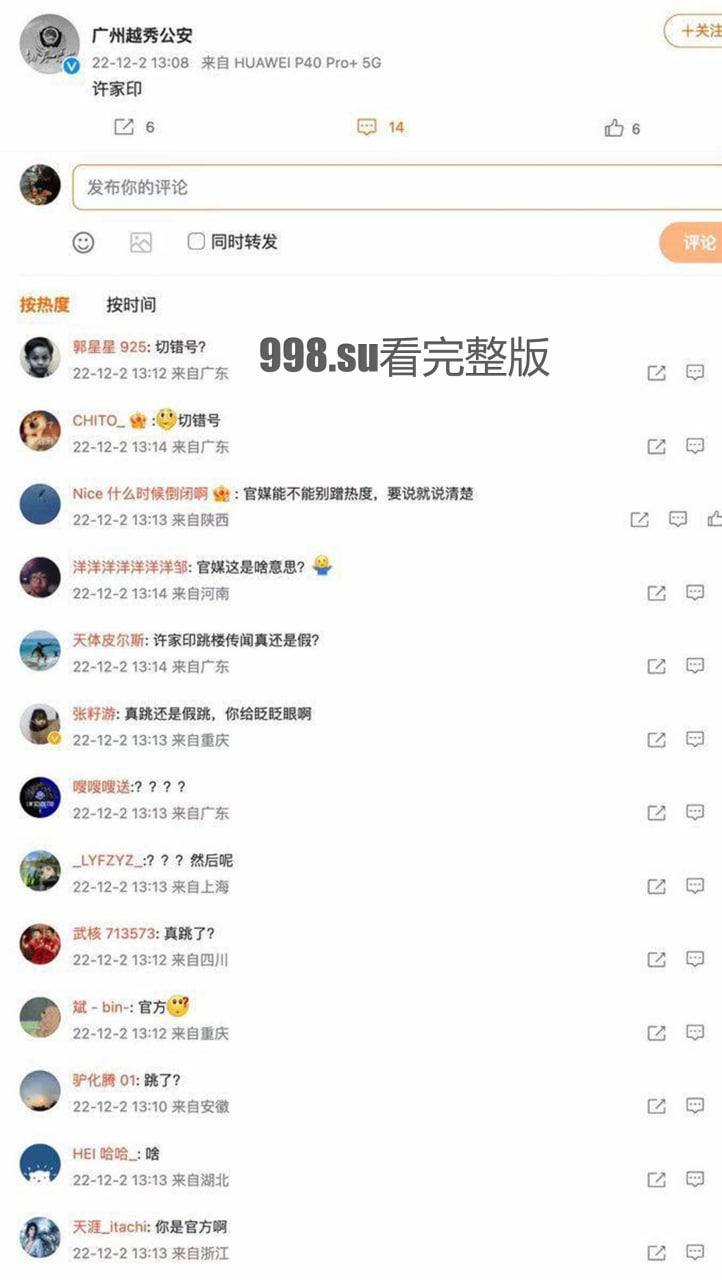722x1280 pixels.
Task: Reply to 张籽游's comment
Action: coord(695,739)
